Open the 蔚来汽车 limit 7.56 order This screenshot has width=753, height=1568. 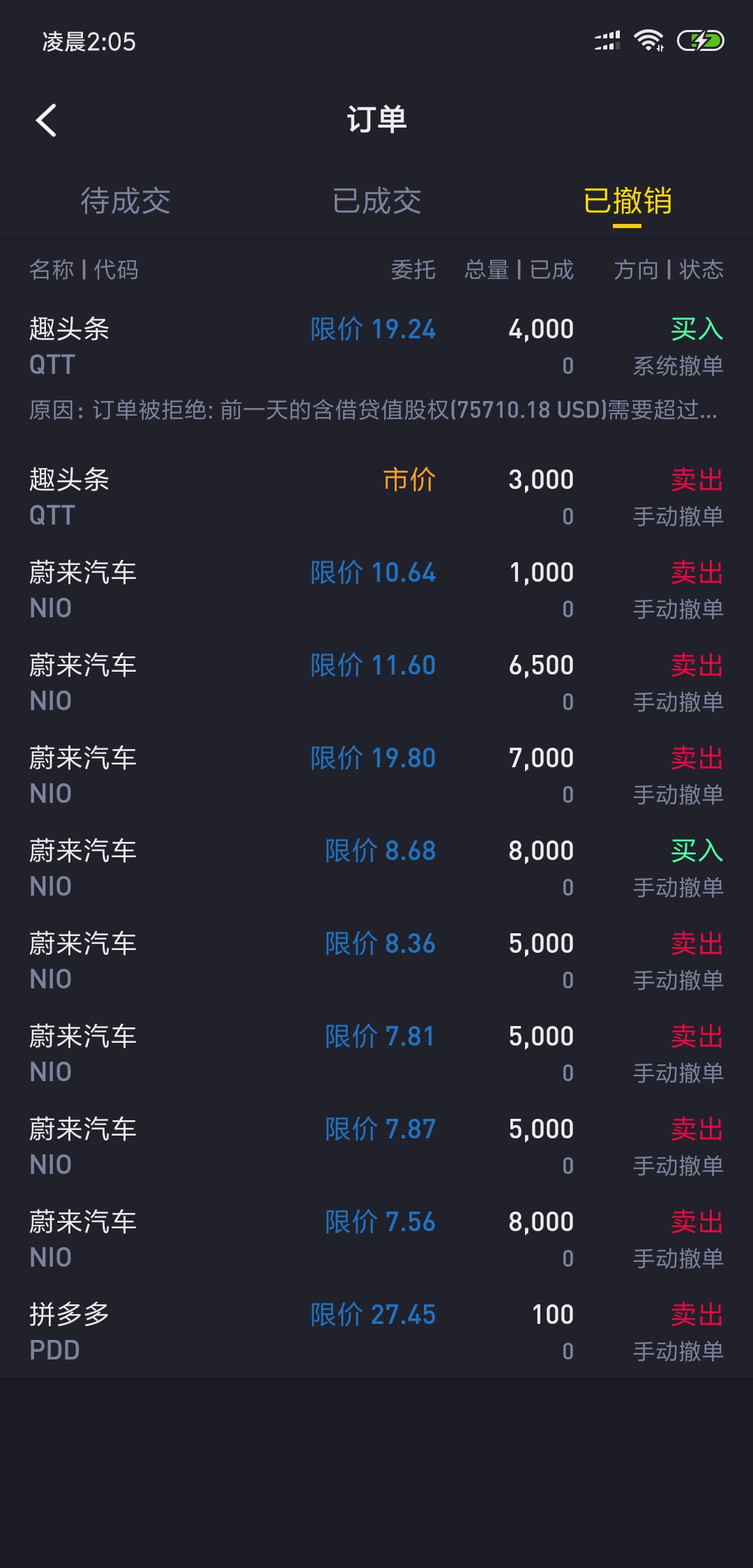point(376,1239)
